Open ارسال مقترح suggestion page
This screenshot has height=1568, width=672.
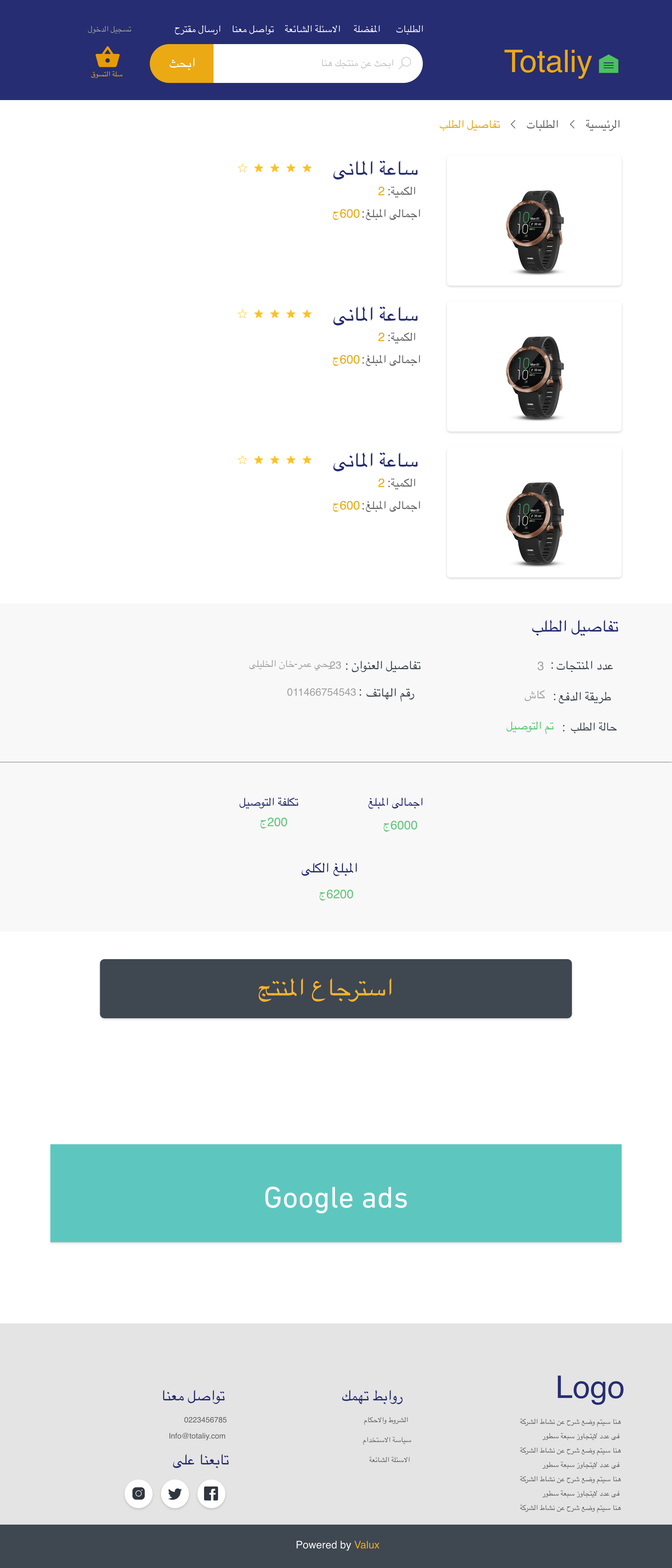(x=197, y=29)
